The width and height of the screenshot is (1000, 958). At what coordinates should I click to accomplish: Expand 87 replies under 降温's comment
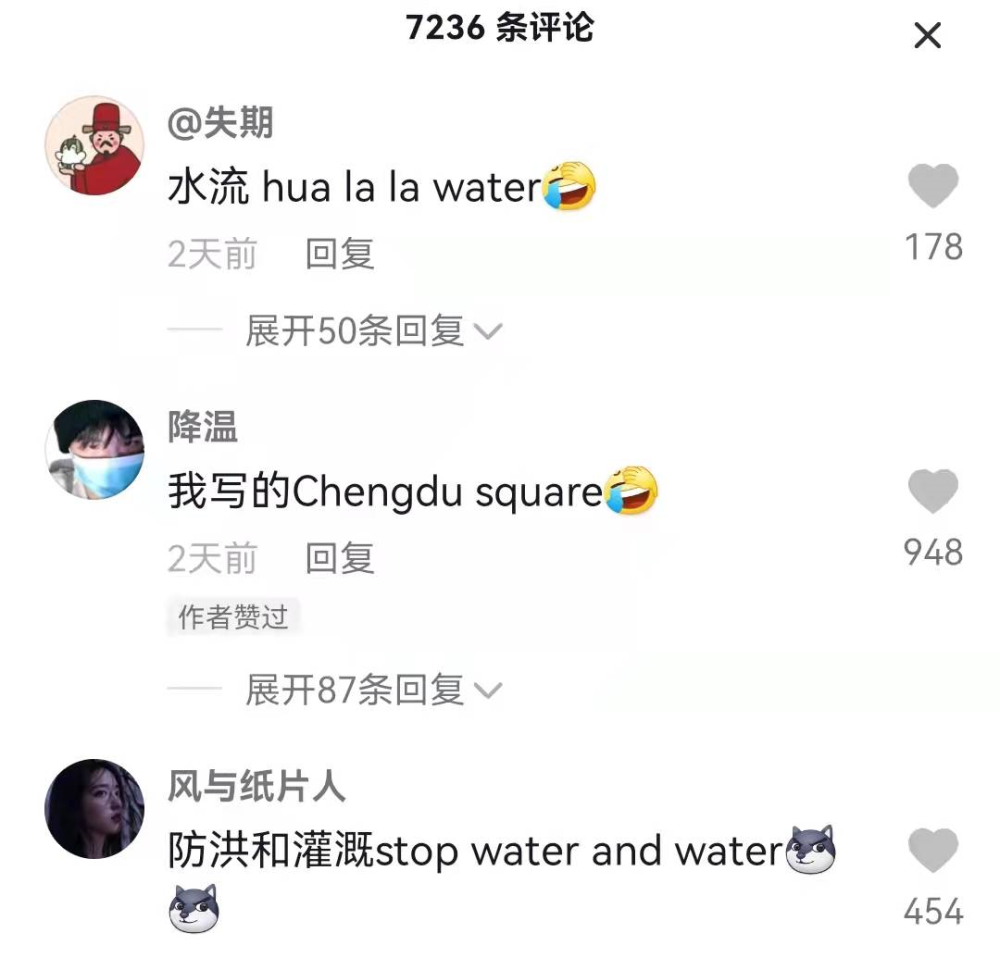373,689
